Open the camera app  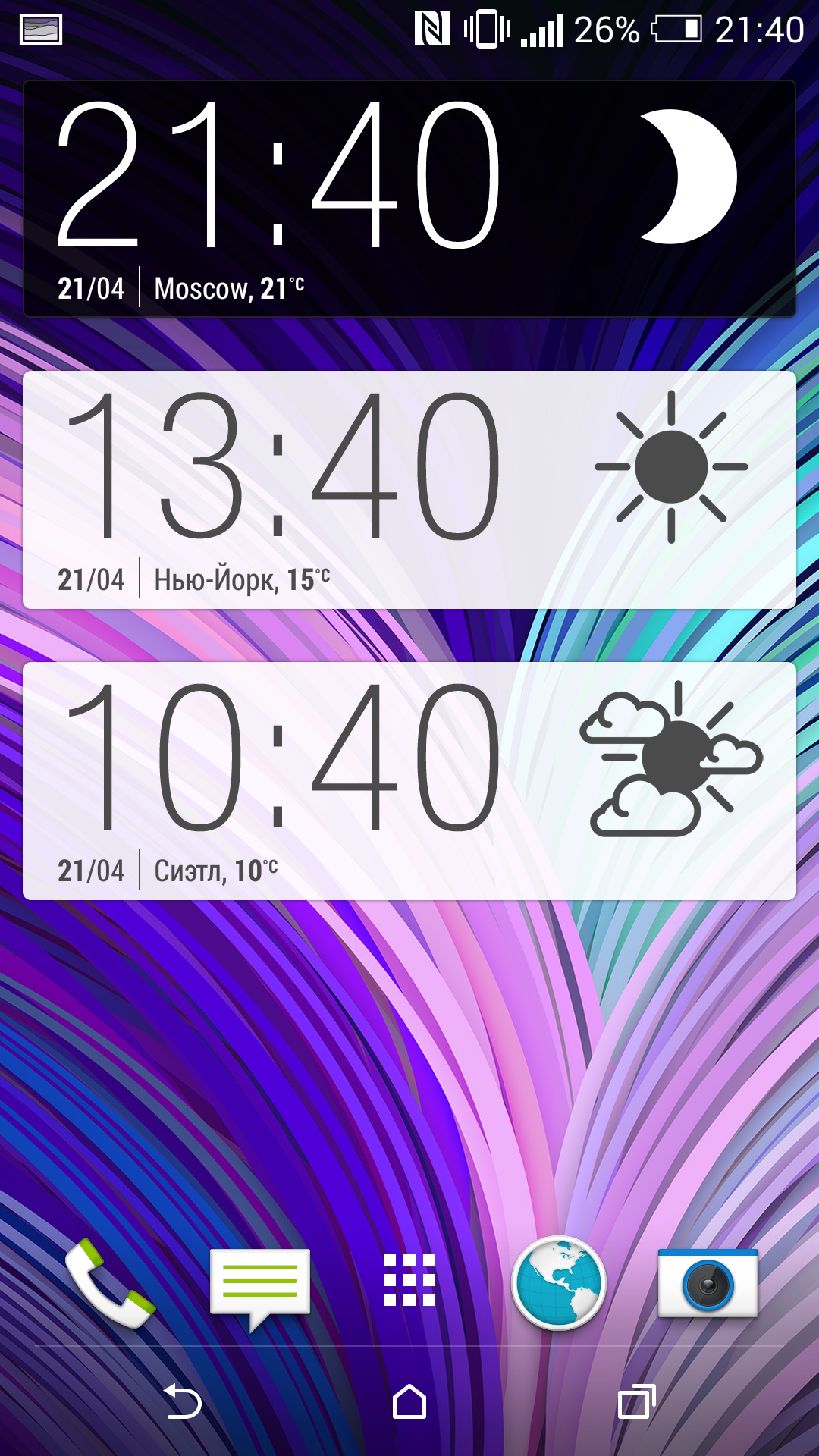708,1283
